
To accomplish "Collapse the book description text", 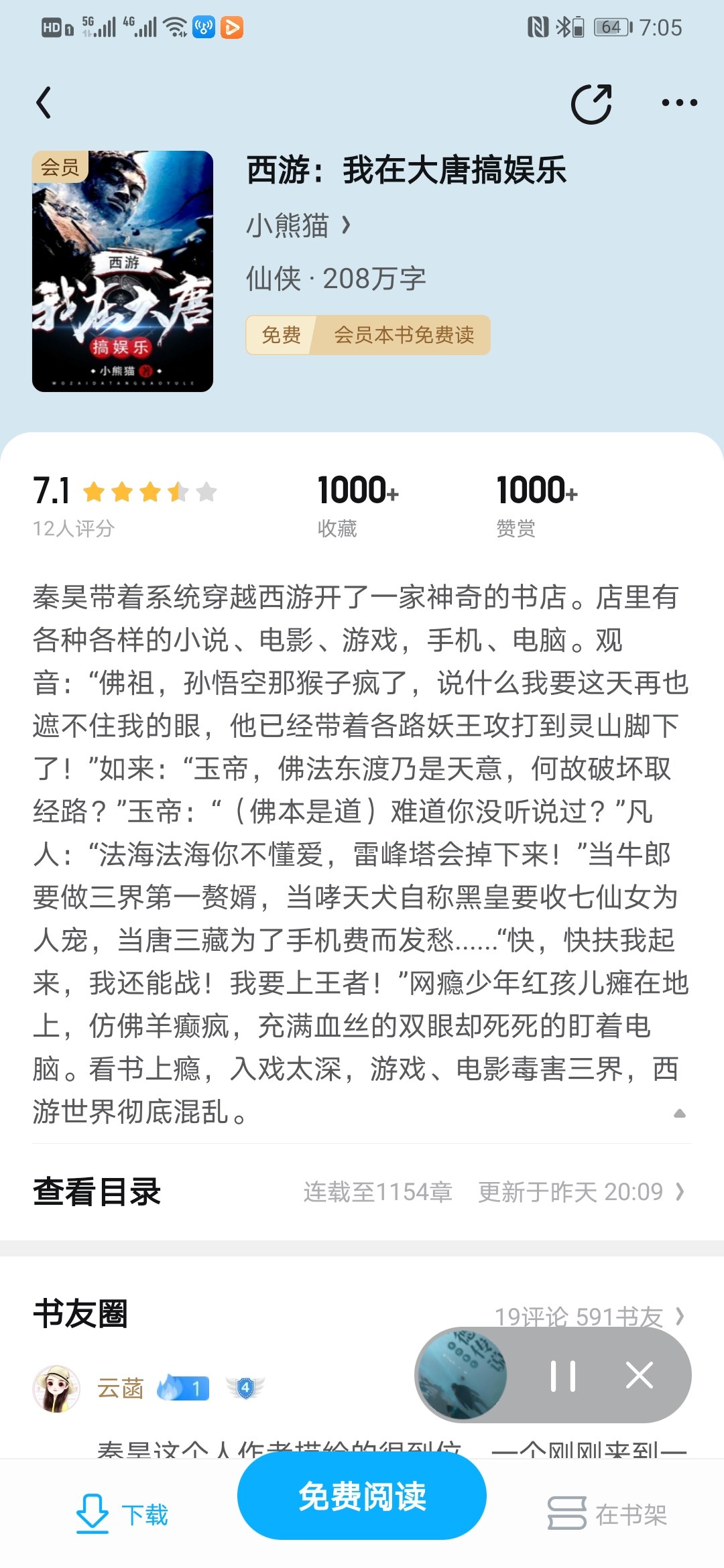I will 679,1114.
